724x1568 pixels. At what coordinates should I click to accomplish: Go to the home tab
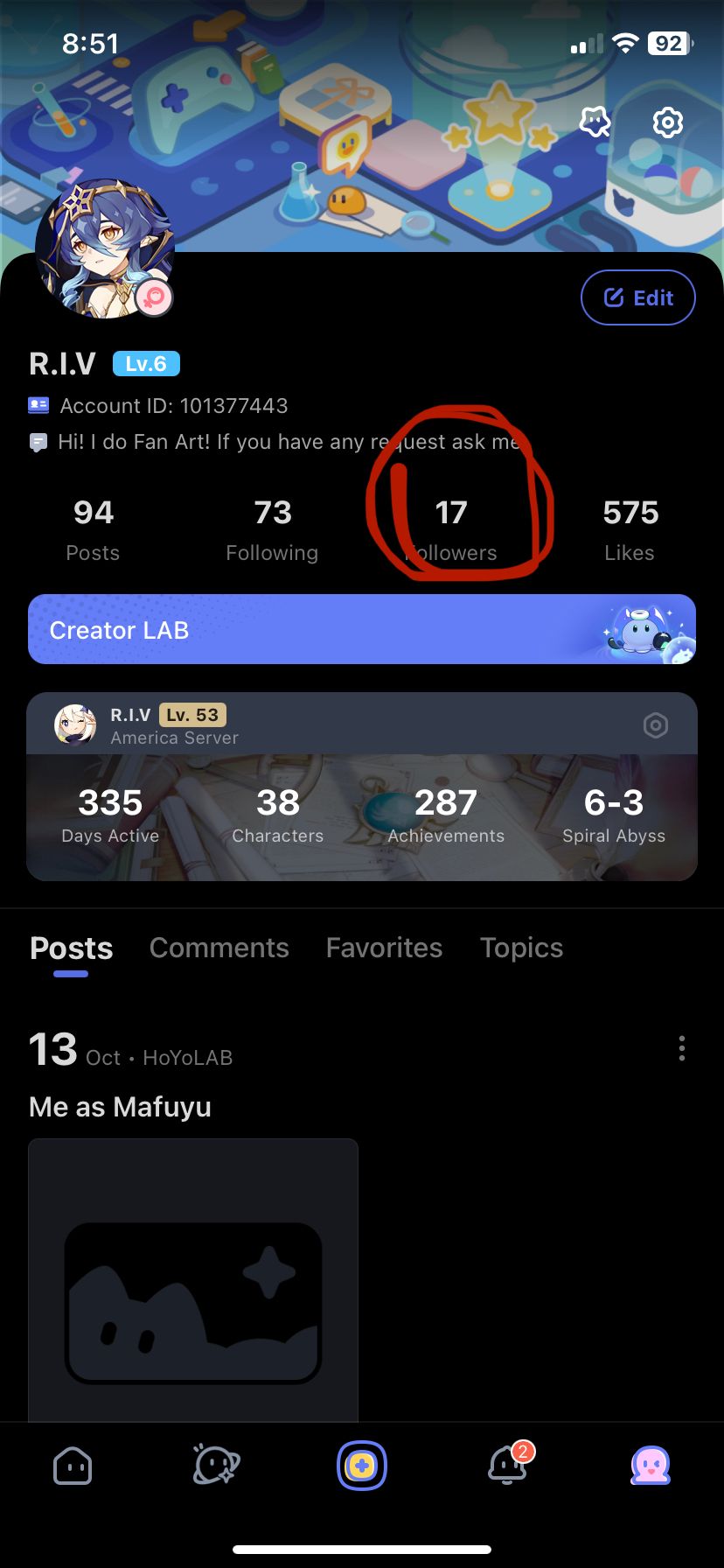click(x=73, y=1466)
